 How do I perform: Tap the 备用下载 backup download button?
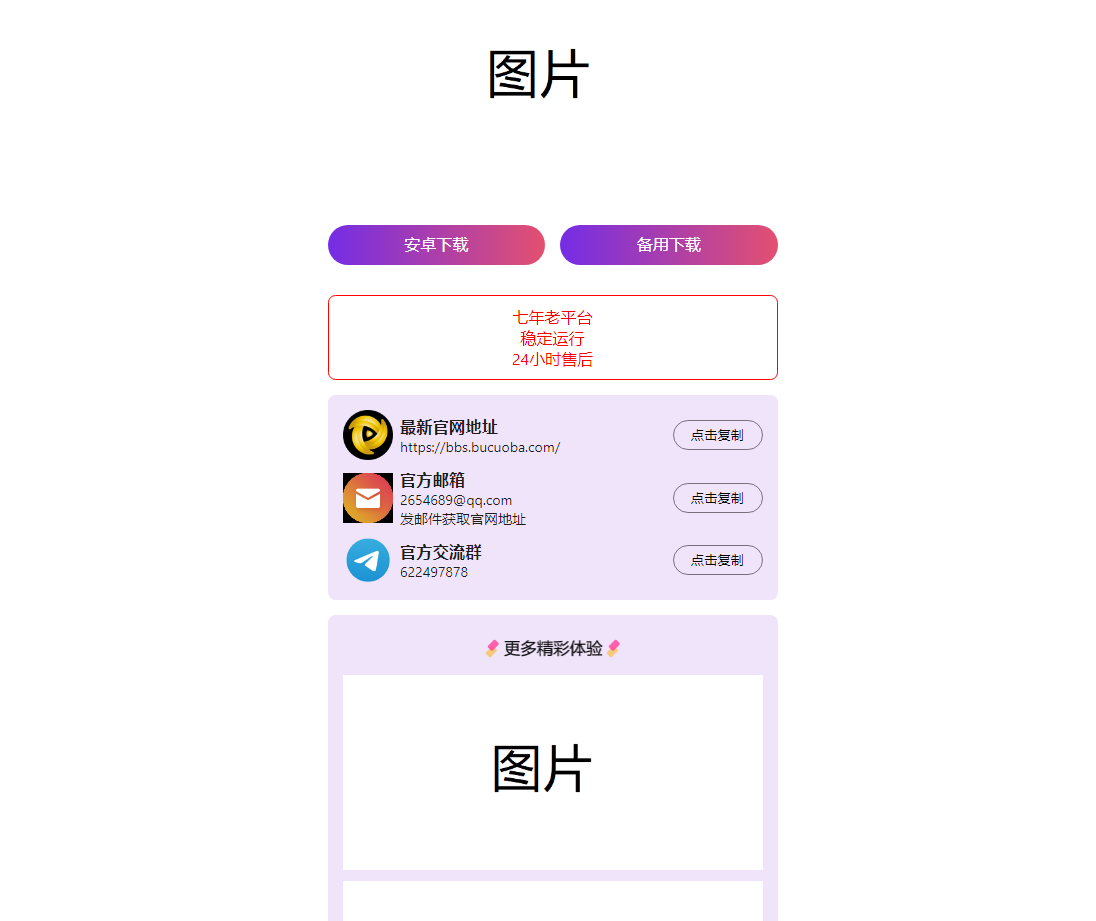coord(668,245)
